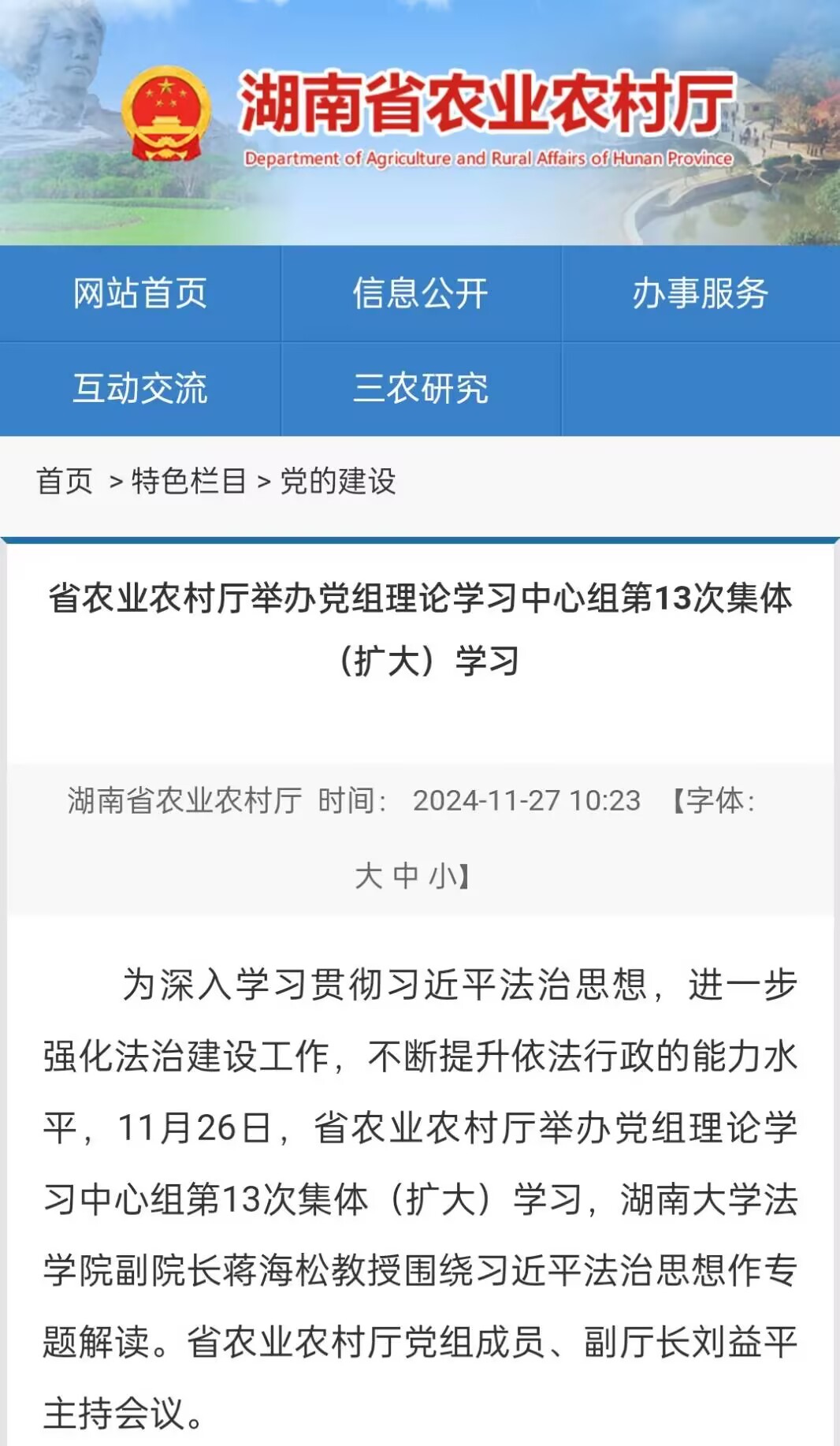The image size is (840, 1446).
Task: Set font size to 大
Action: [x=369, y=876]
